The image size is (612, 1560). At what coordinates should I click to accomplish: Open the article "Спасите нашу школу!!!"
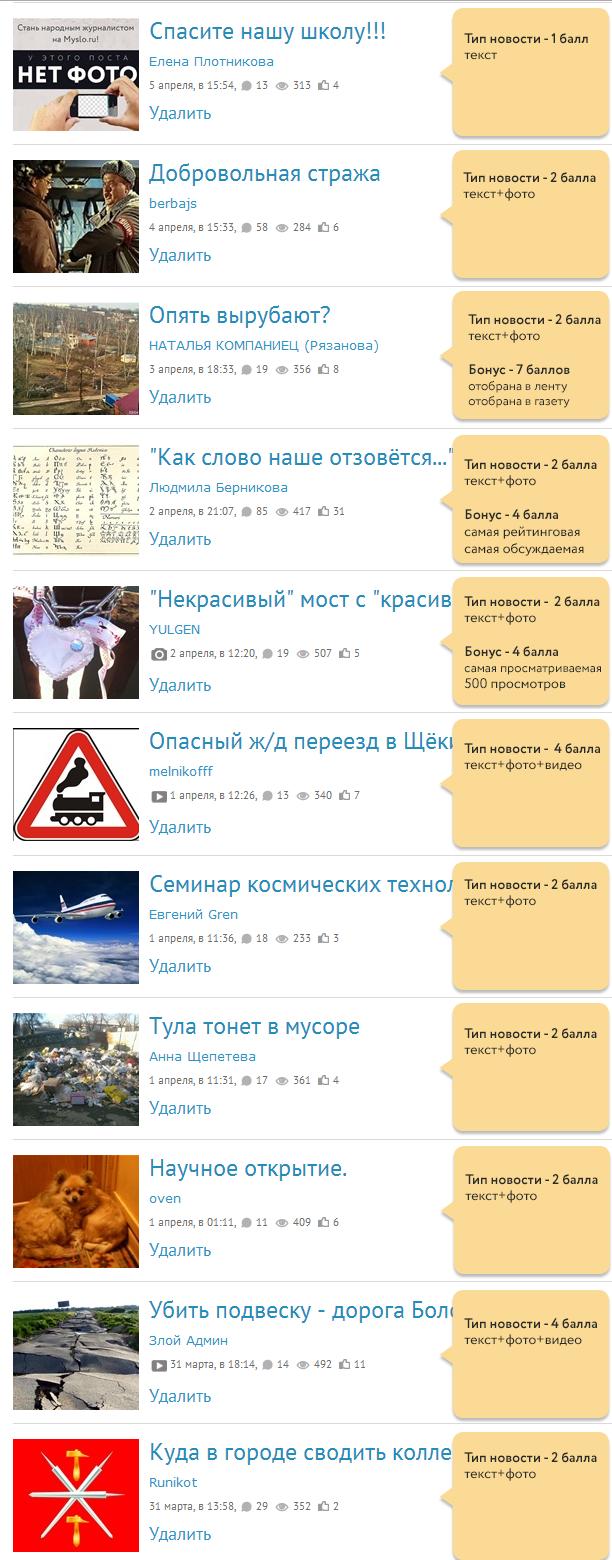pos(267,32)
